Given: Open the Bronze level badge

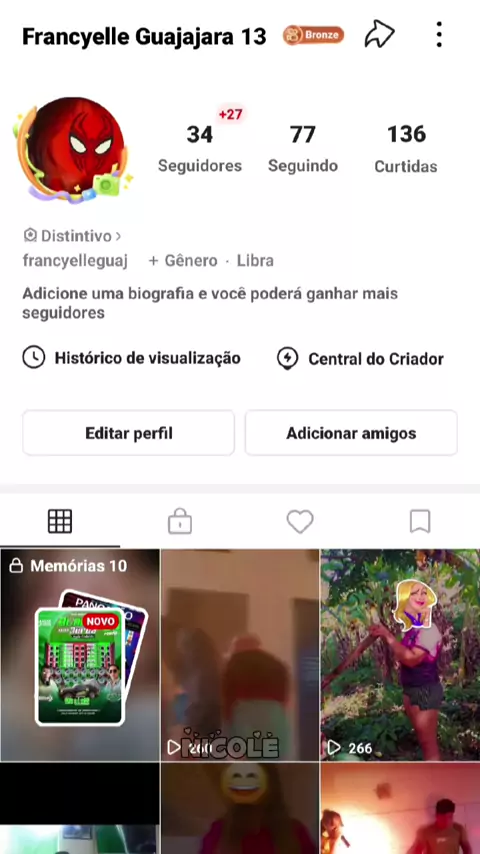Looking at the screenshot, I should pyautogui.click(x=313, y=35).
